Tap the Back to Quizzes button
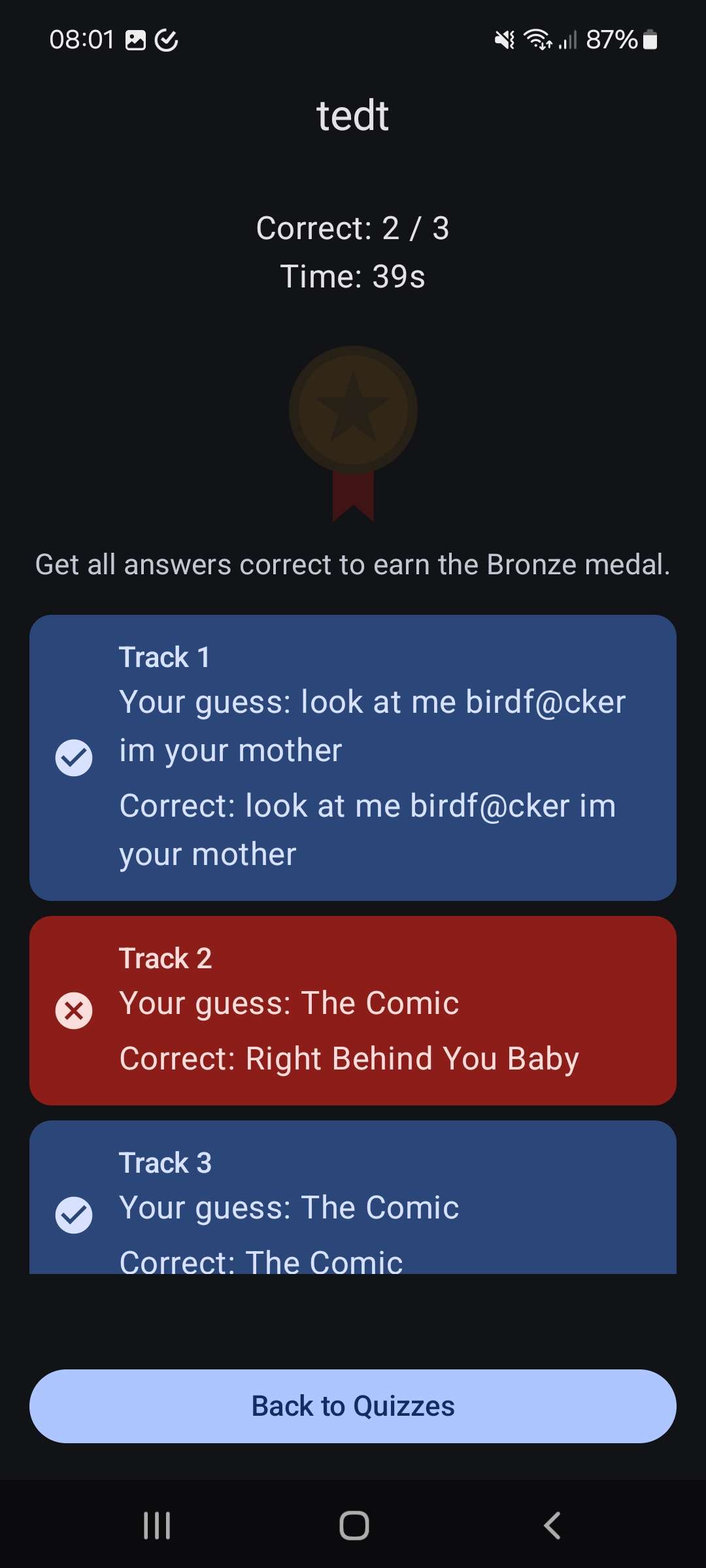 click(353, 1406)
